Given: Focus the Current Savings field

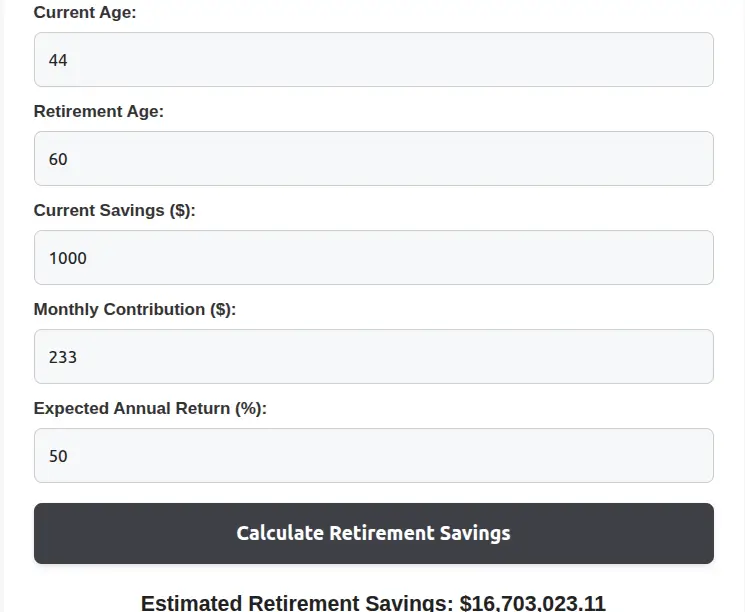Looking at the screenshot, I should pos(373,258).
